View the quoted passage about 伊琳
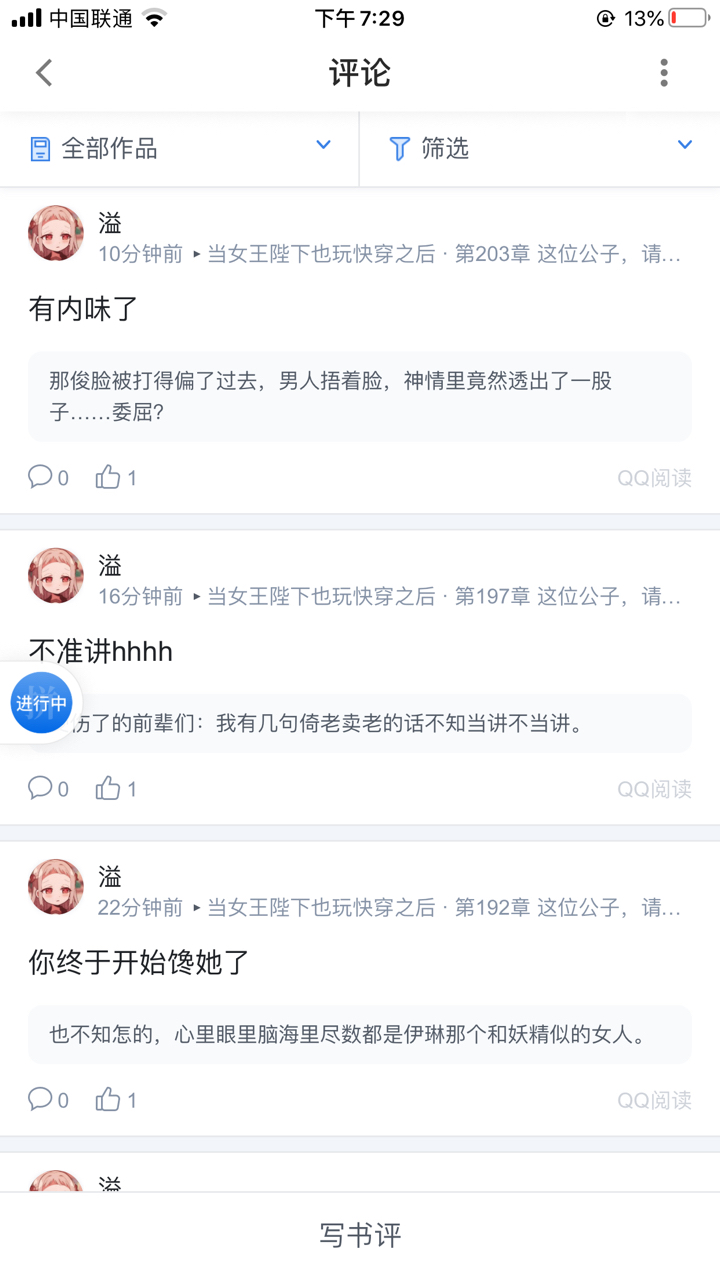Image resolution: width=720 pixels, height=1280 pixels. (360, 1034)
